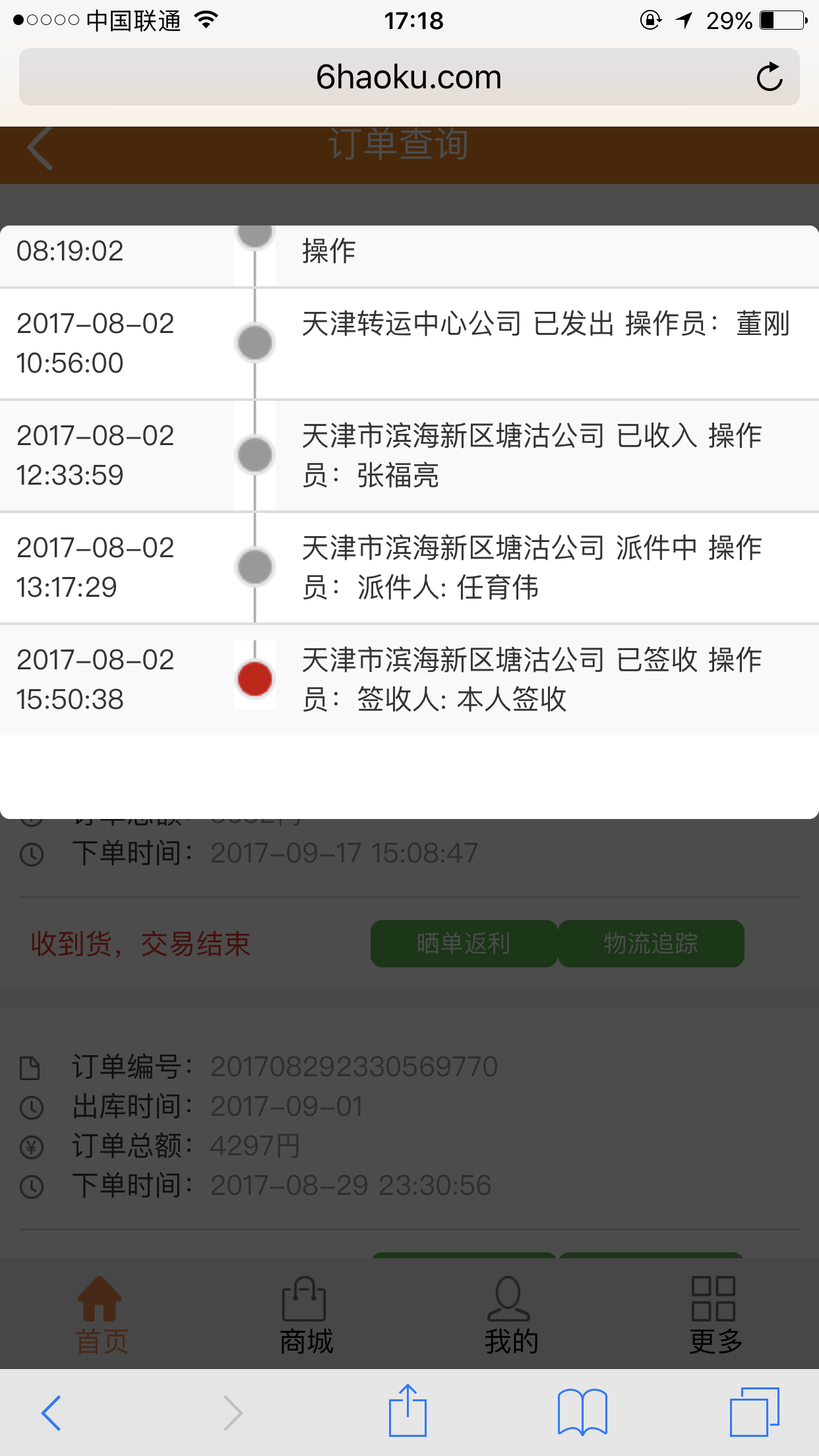Navigate back in Safari toolbar
819x1456 pixels.
tap(51, 1412)
